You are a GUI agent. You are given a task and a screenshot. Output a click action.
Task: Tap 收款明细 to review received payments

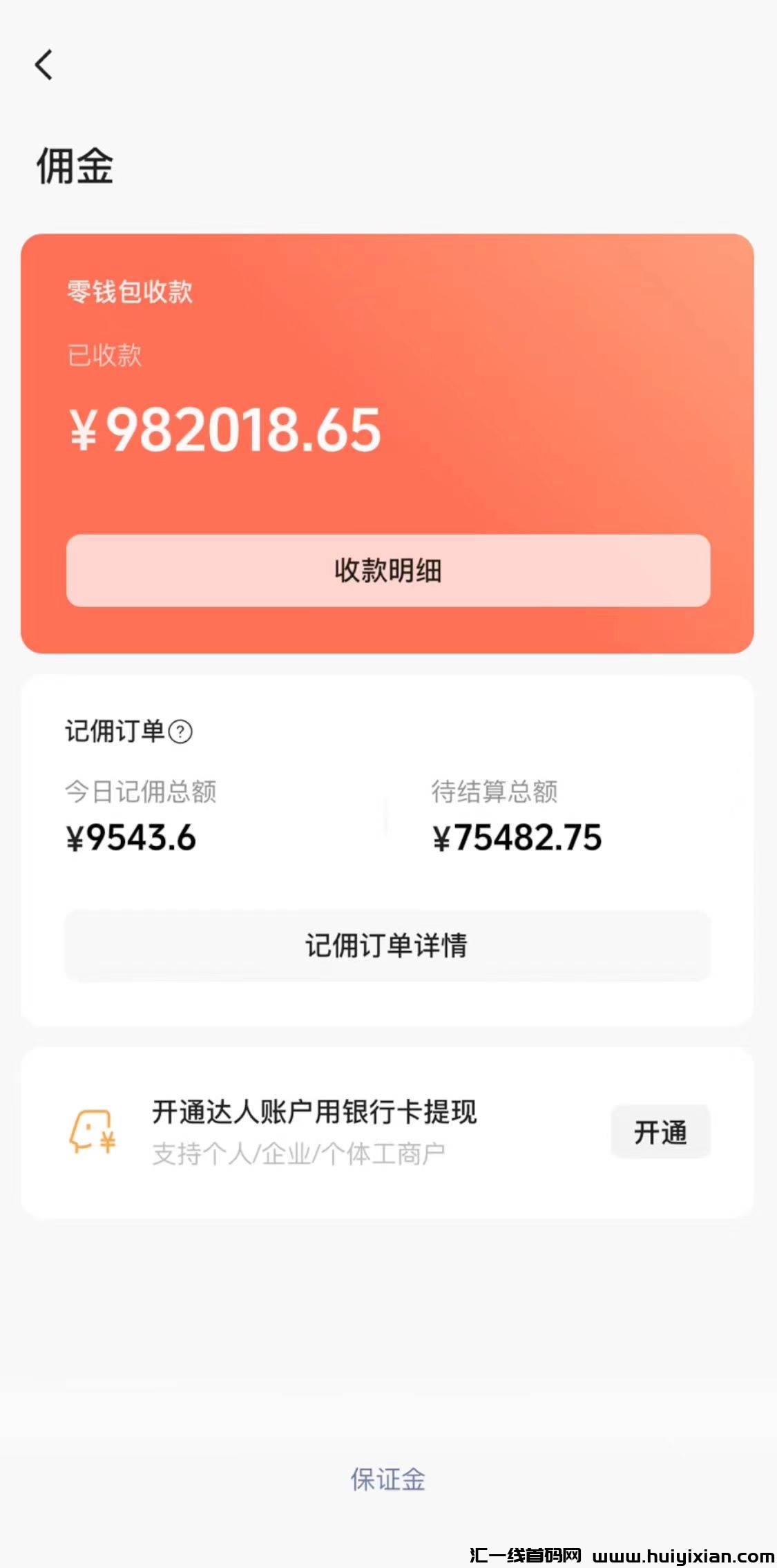tap(388, 572)
